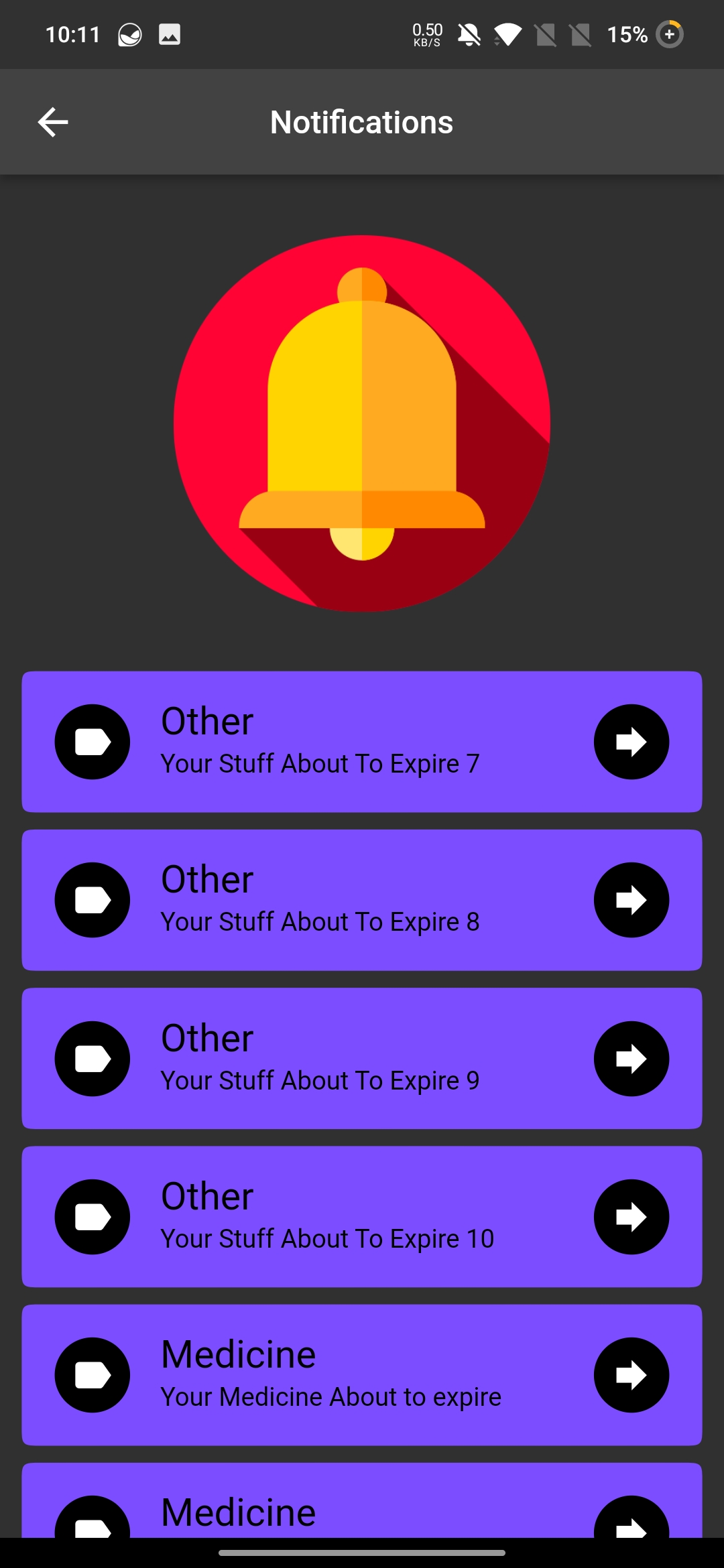Open the 'Your Stuff About To Expire 9' arrow

pos(631,1058)
